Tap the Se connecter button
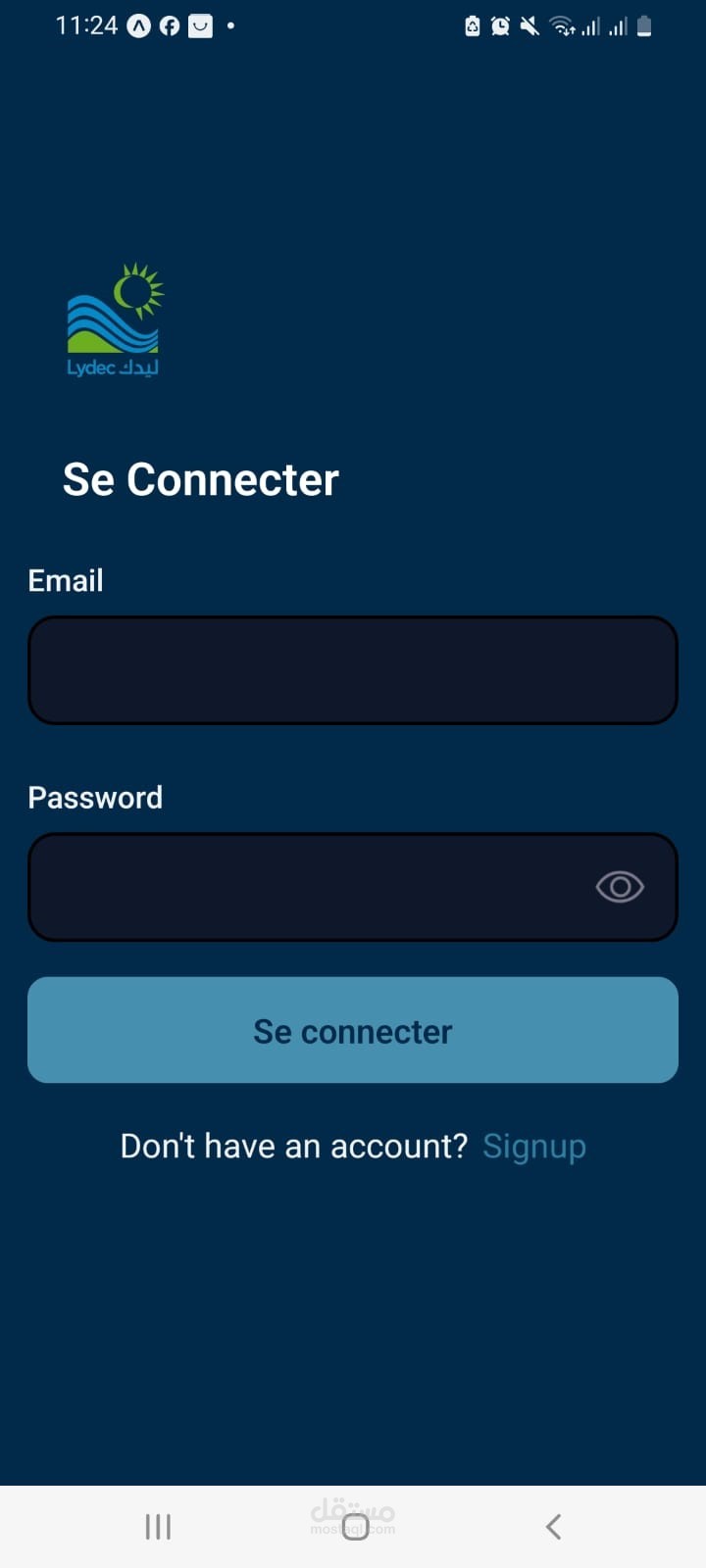 click(353, 1030)
